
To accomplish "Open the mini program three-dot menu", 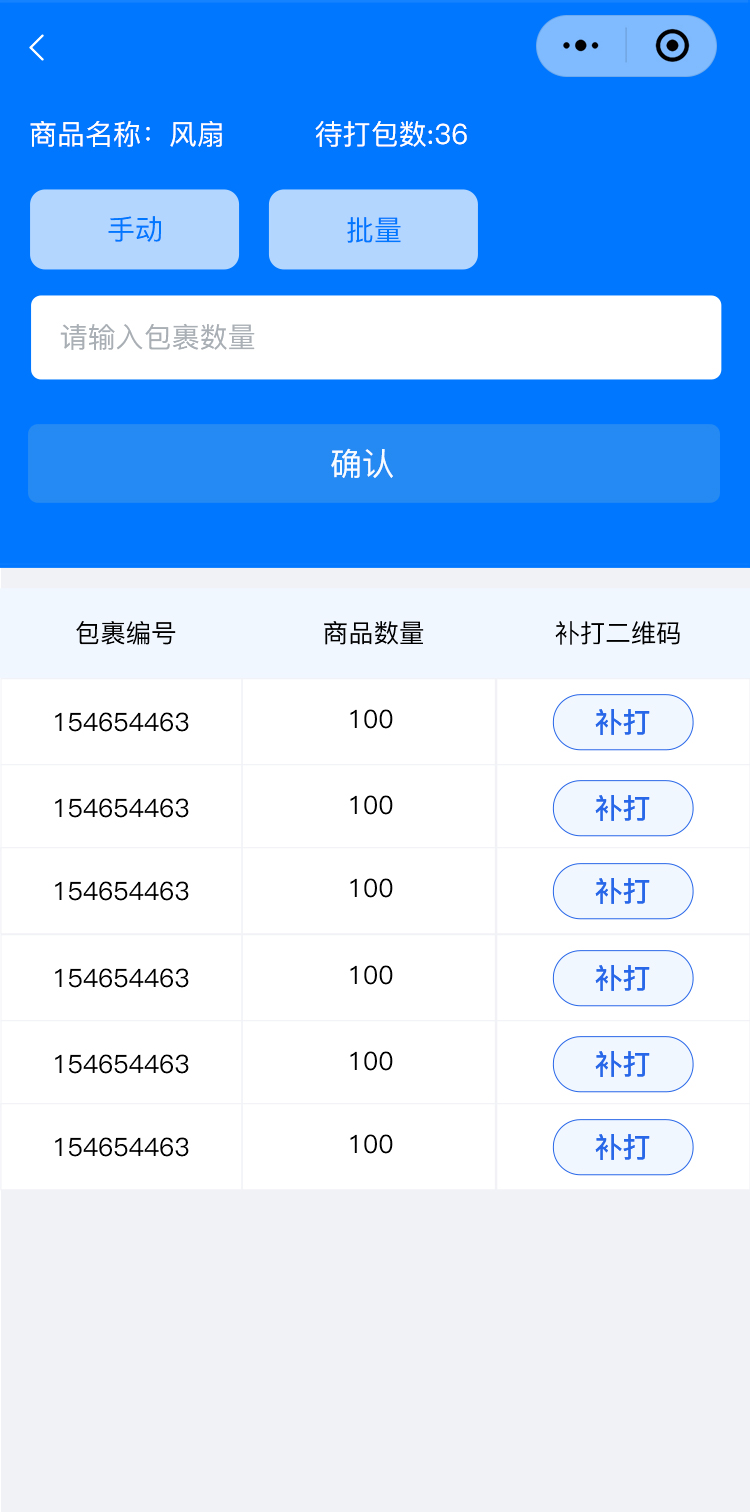I will pos(581,46).
